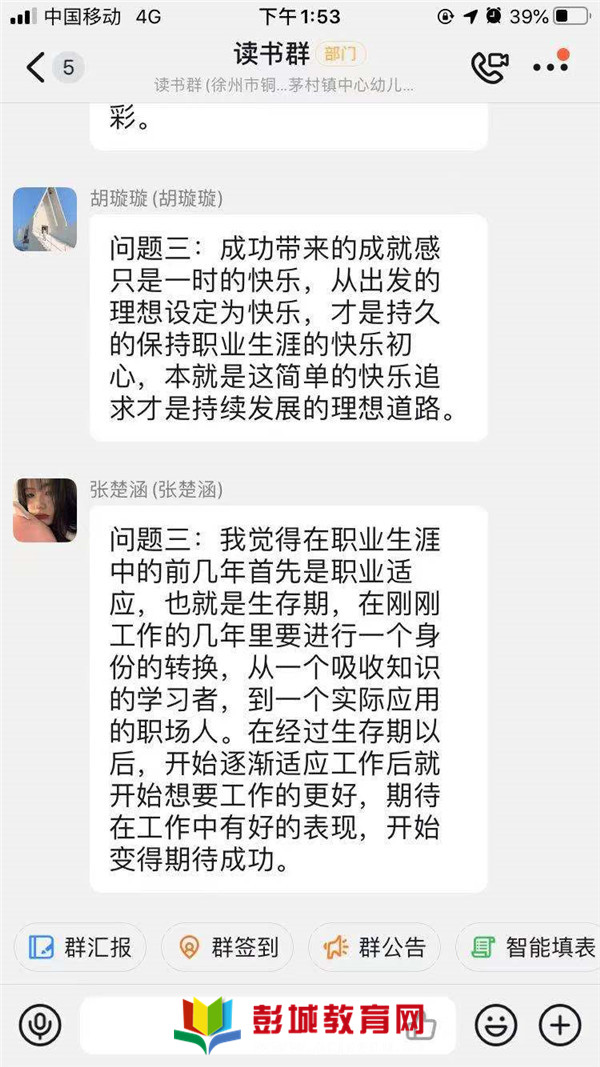This screenshot has width=600, height=1067.
Task: Open 群签到 check-in shortcut
Action: pyautogui.click(x=227, y=947)
